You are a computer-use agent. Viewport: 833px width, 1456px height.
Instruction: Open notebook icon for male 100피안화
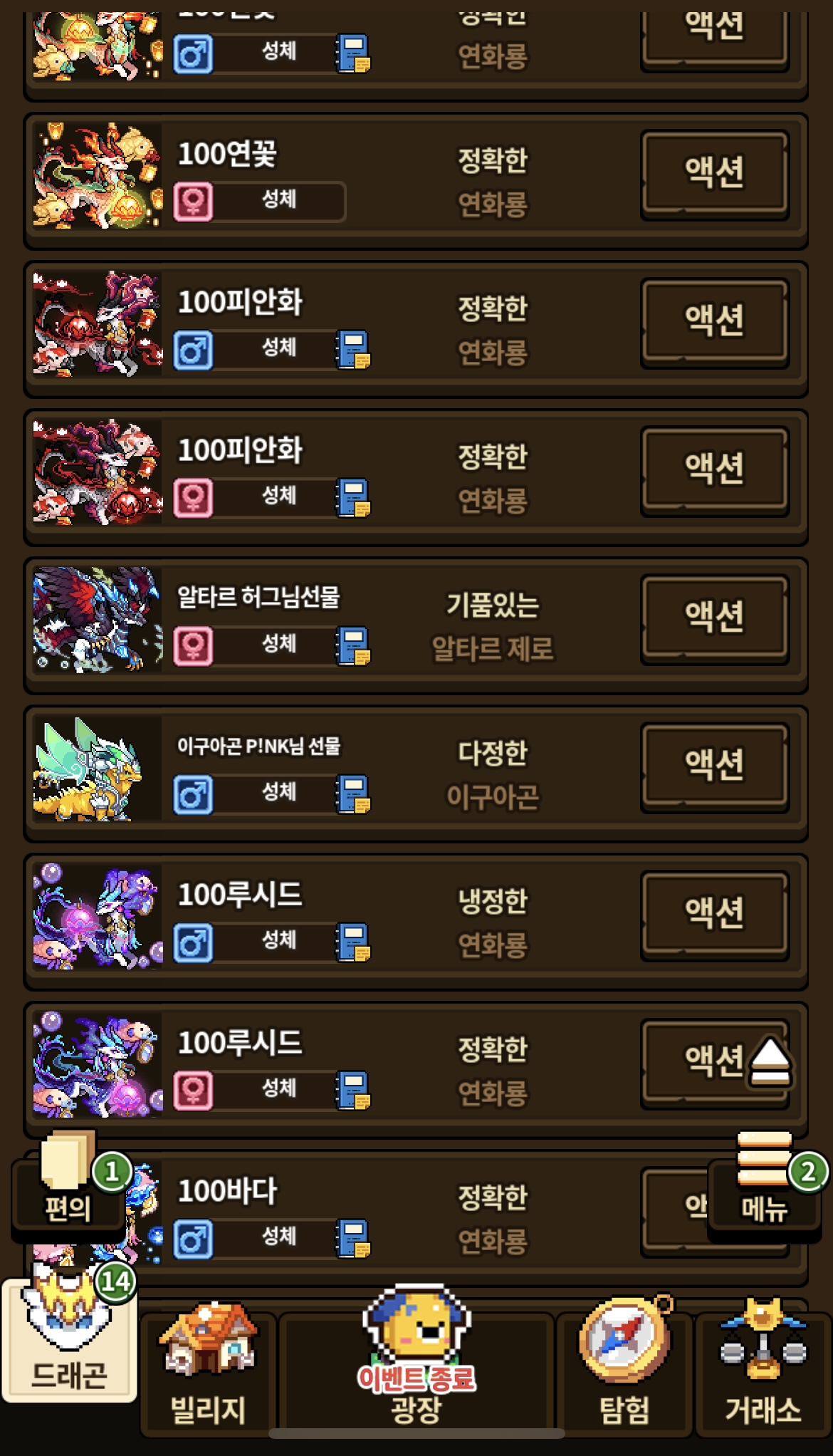[353, 350]
